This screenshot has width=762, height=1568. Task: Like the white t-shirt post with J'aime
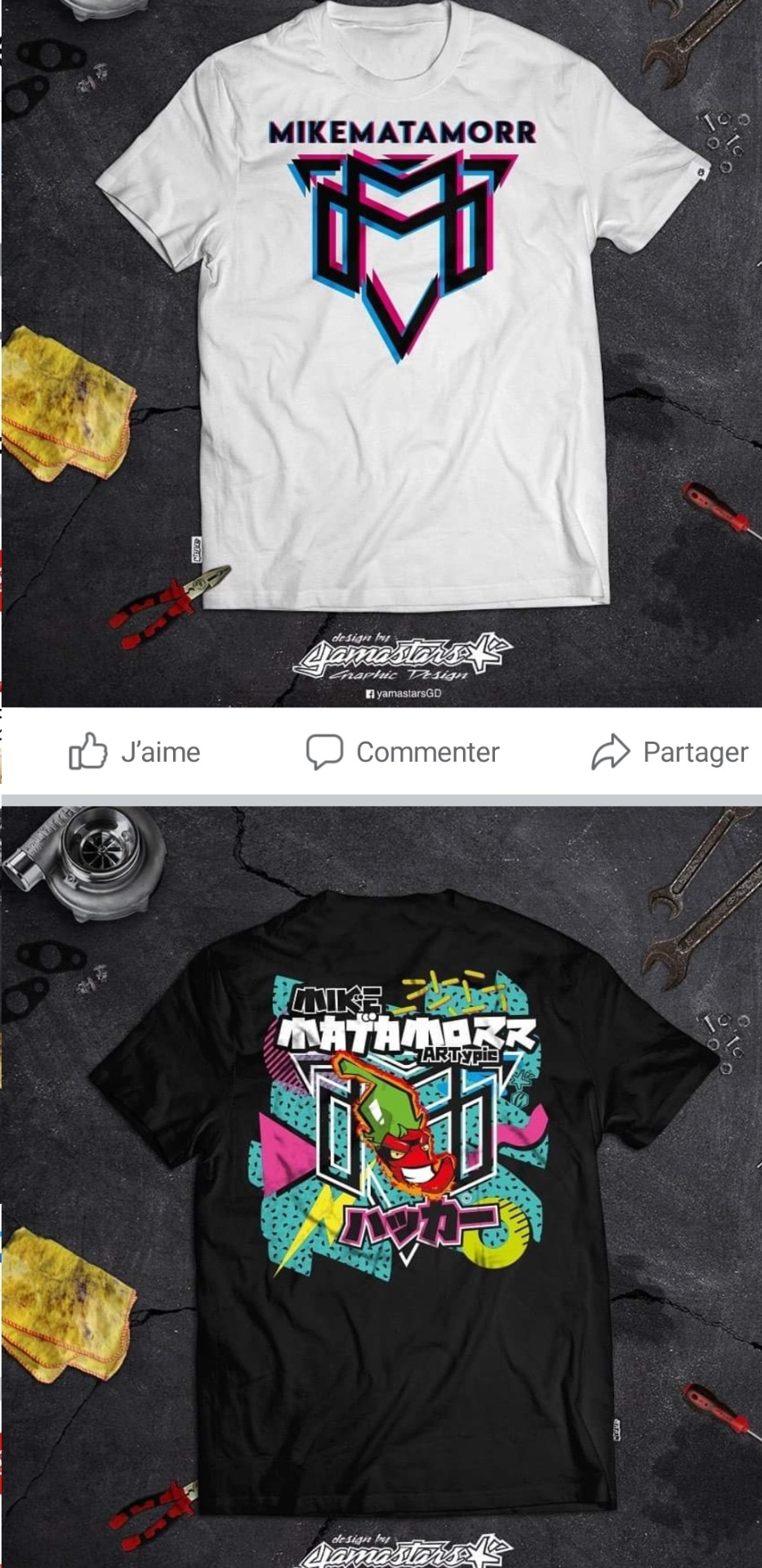pyautogui.click(x=135, y=751)
